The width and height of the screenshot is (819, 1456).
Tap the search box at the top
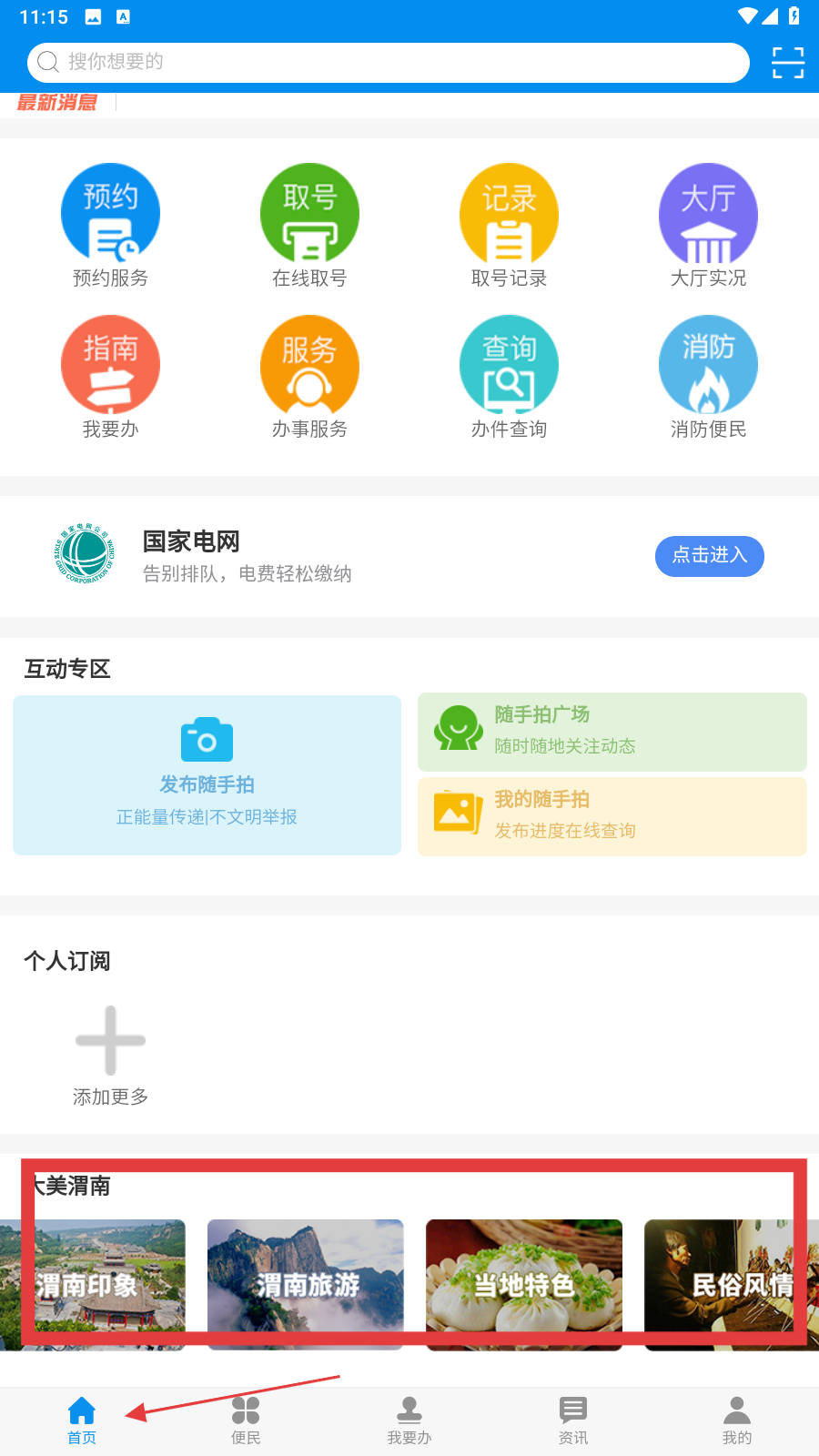click(x=389, y=63)
